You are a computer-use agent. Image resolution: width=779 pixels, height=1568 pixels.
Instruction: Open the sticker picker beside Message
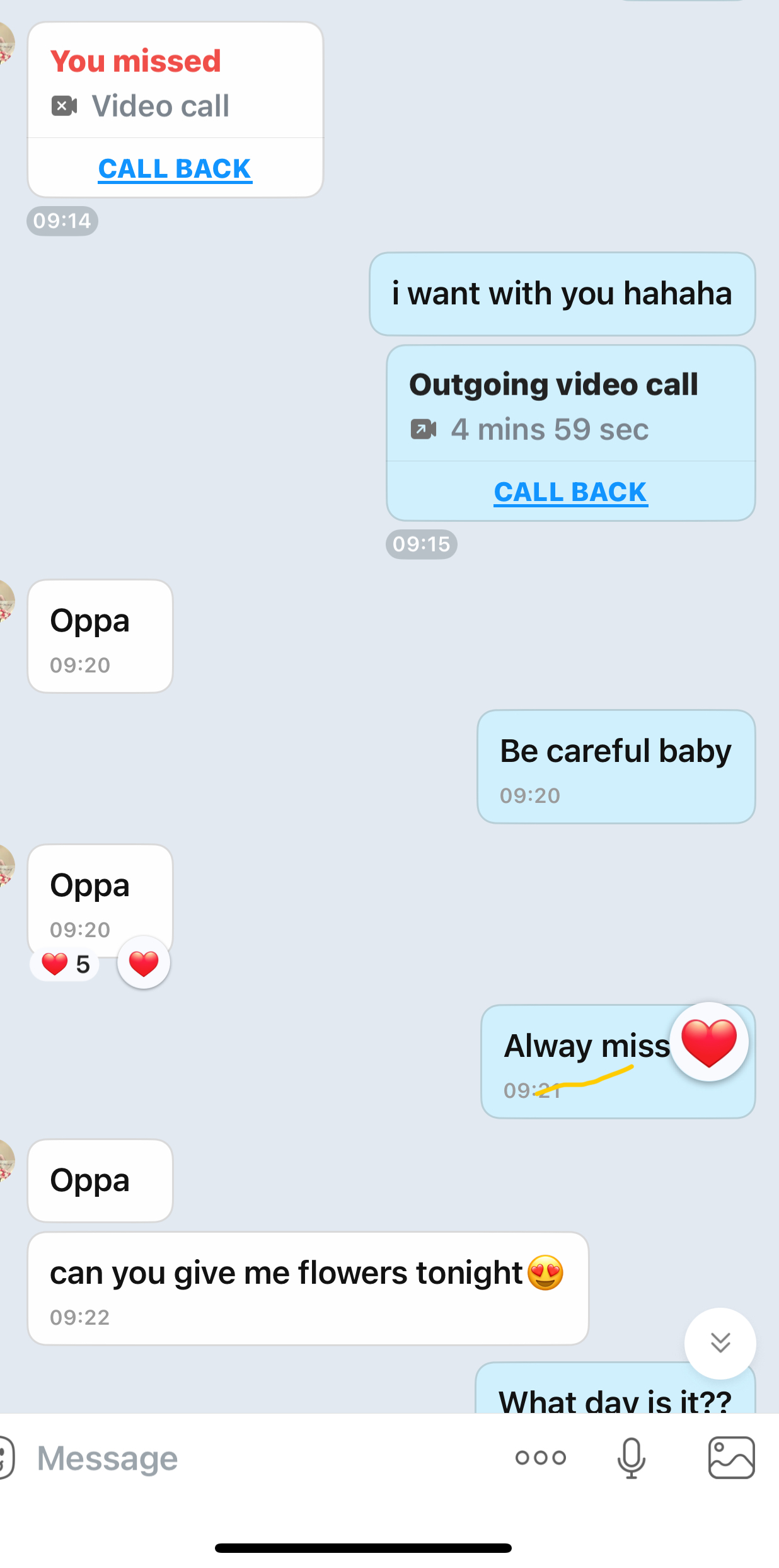coord(5,1458)
